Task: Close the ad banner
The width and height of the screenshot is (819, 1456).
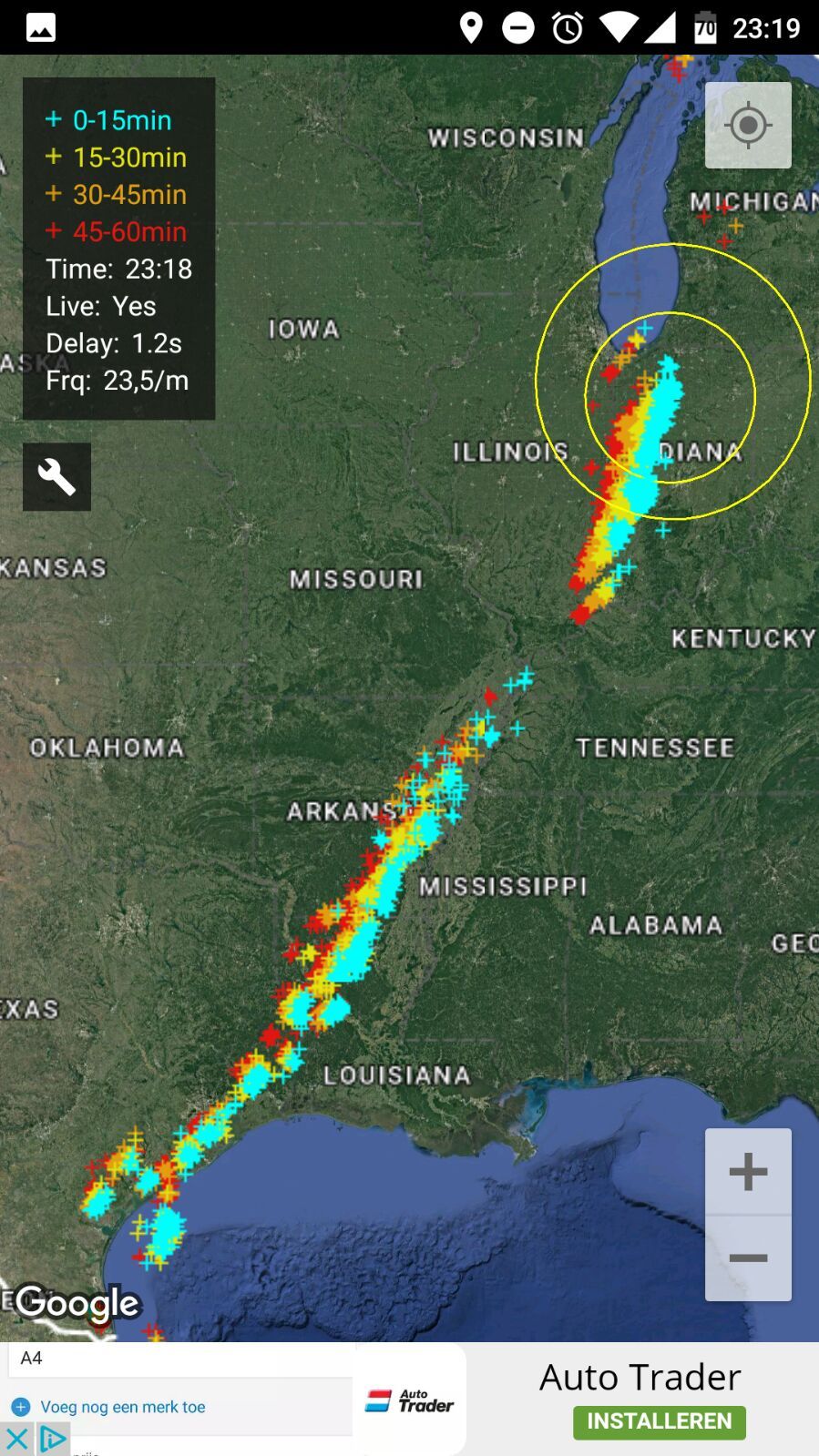Action: 17,1440
